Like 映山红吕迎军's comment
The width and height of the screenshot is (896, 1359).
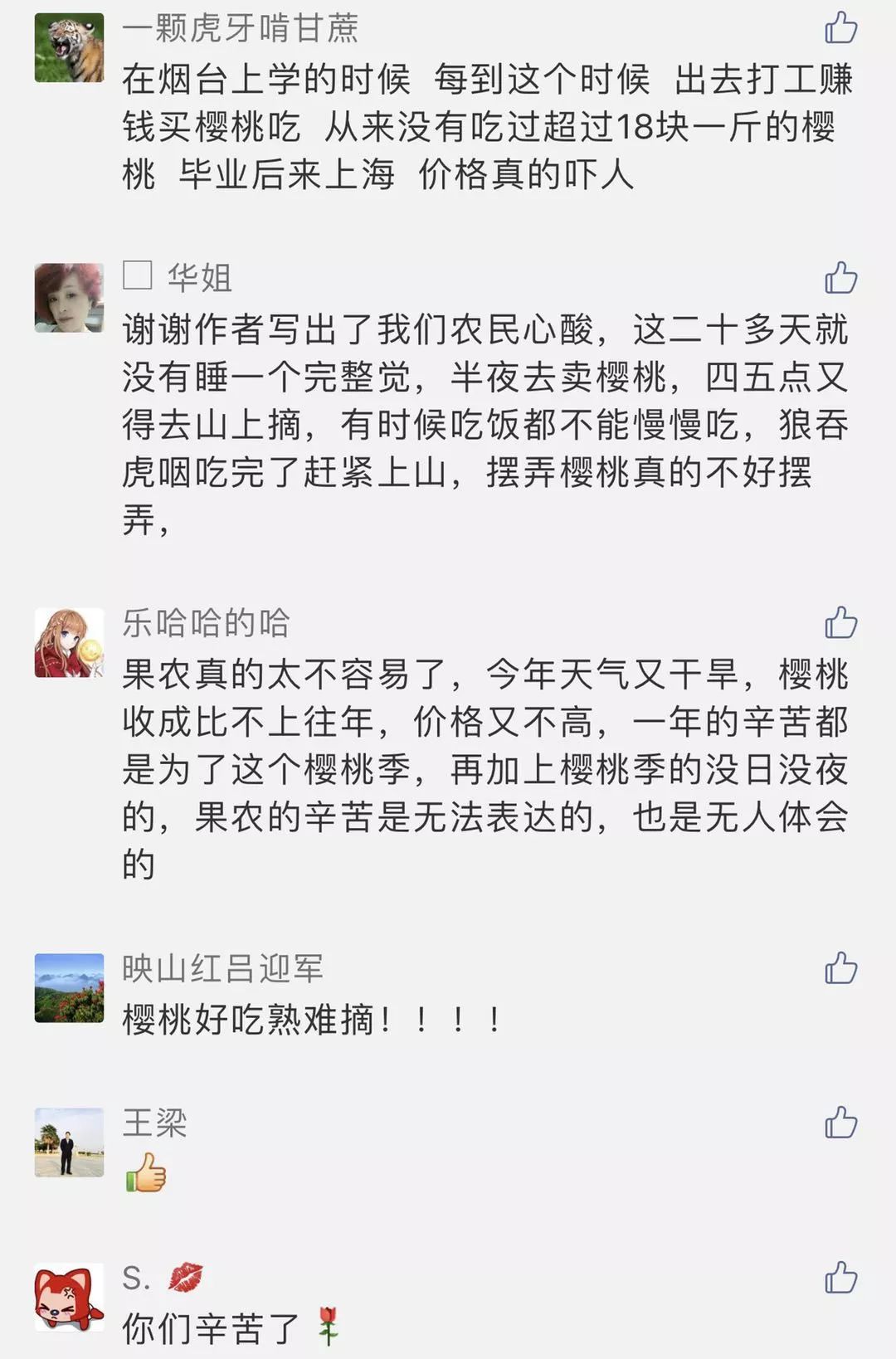click(x=840, y=968)
